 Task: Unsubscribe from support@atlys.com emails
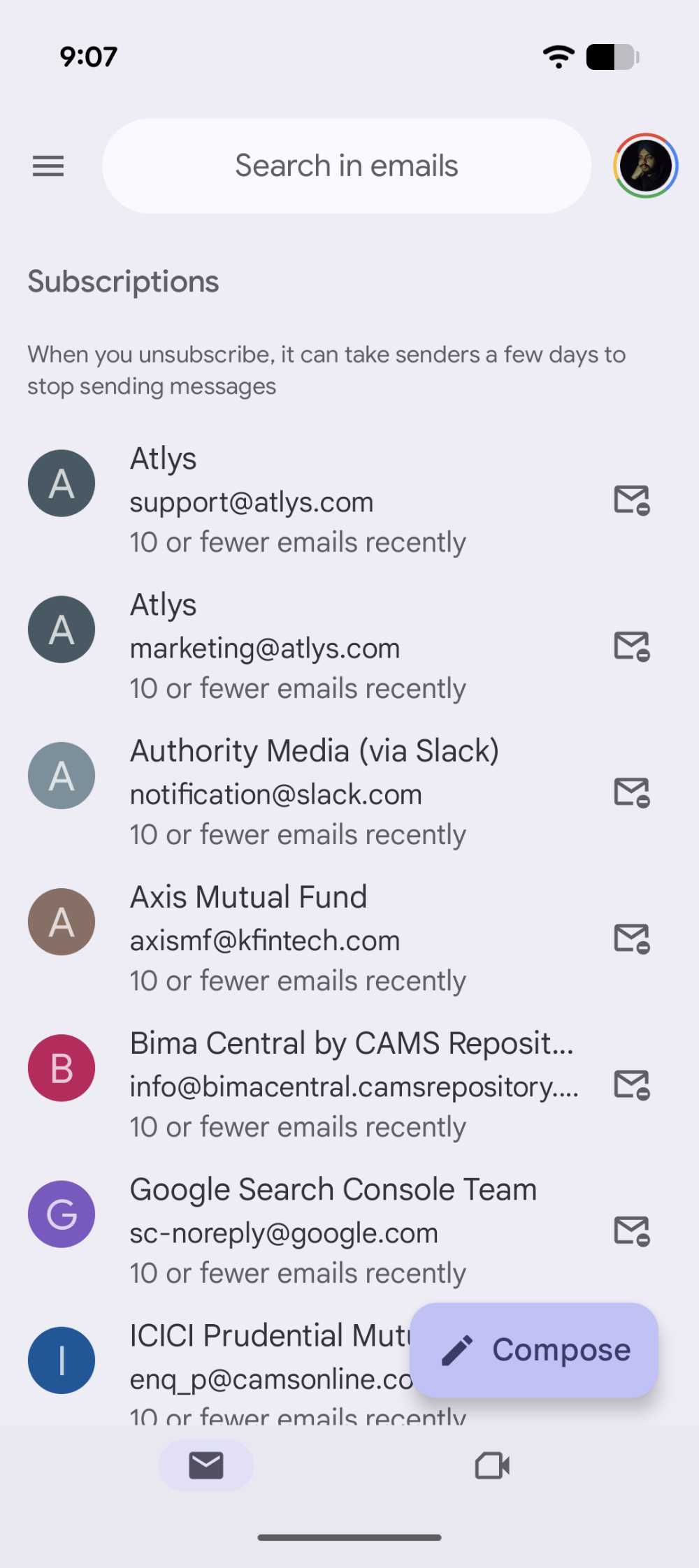coord(632,500)
